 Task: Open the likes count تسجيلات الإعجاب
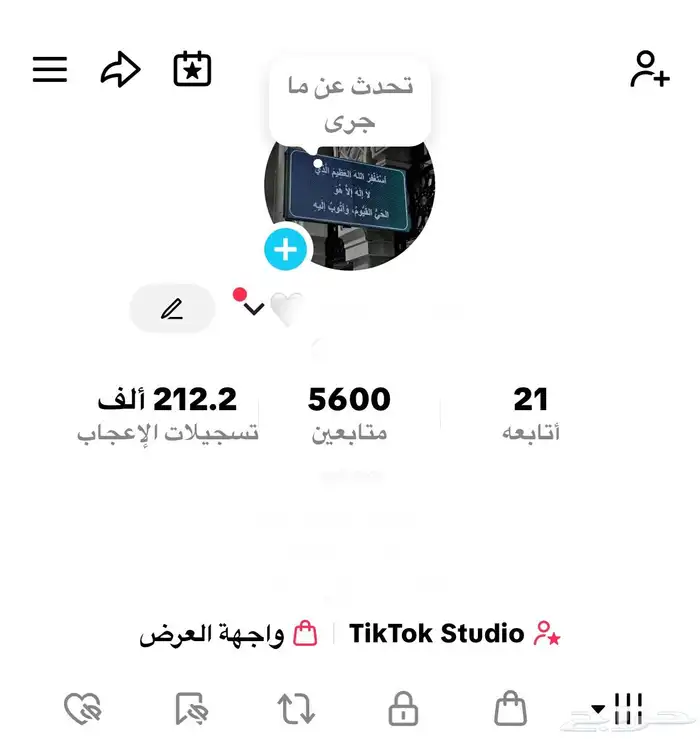(x=167, y=413)
